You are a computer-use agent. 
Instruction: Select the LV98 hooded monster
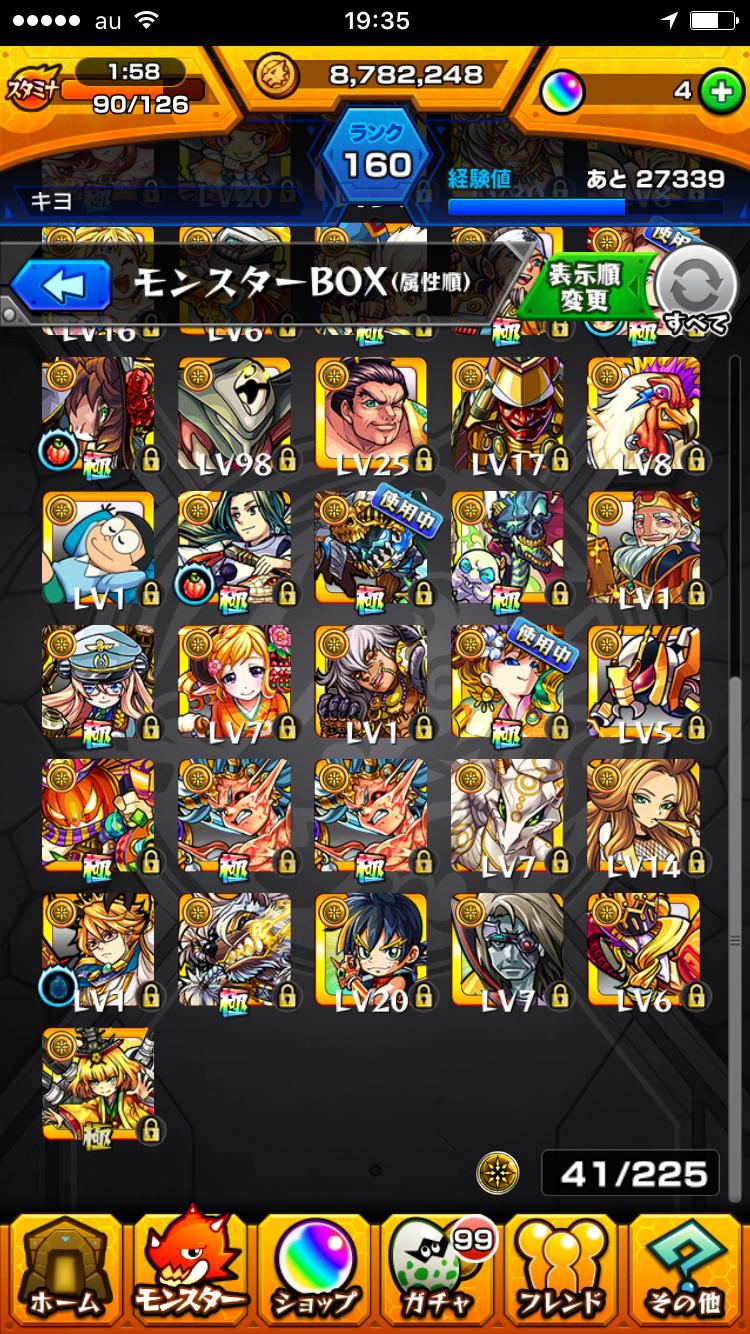[235, 413]
